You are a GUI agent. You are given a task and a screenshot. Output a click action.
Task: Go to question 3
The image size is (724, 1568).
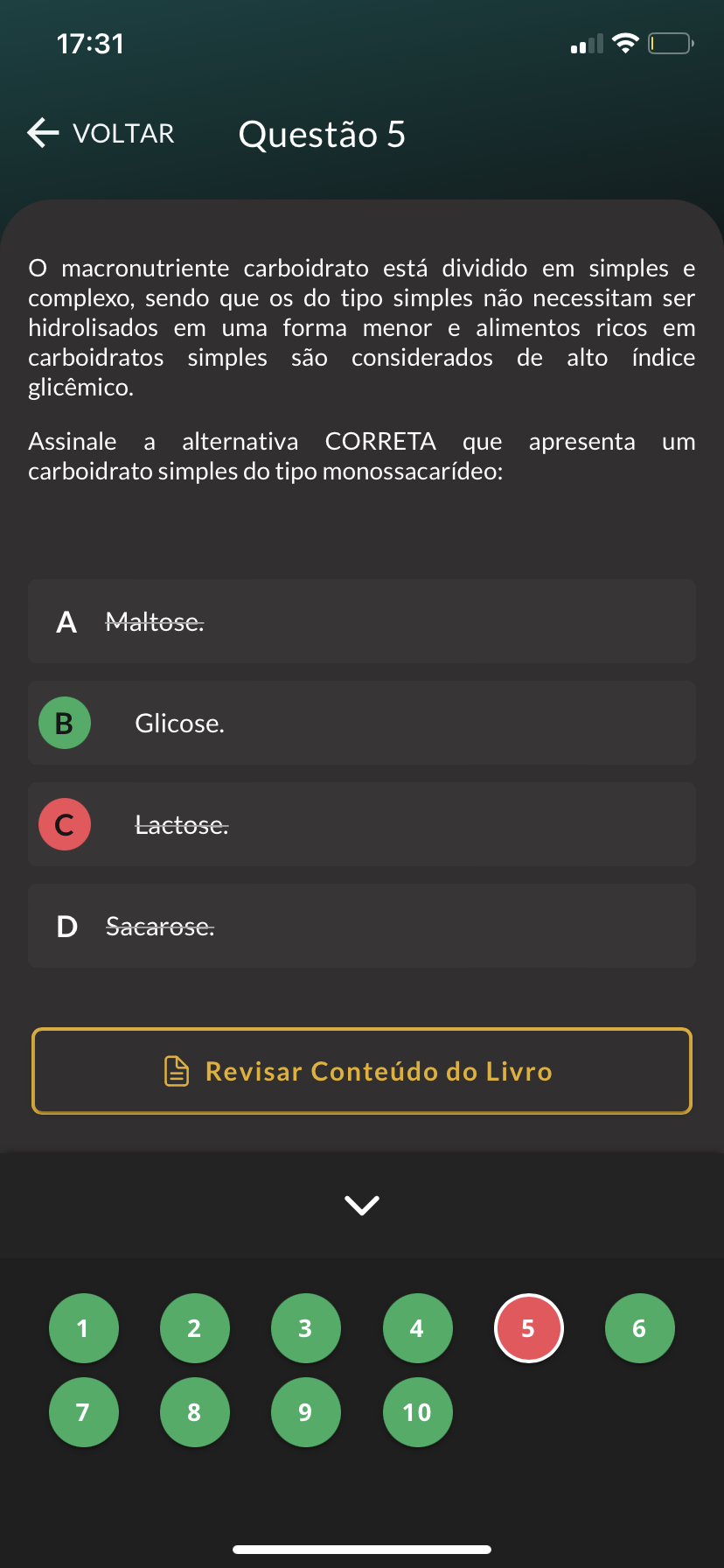tap(305, 1328)
